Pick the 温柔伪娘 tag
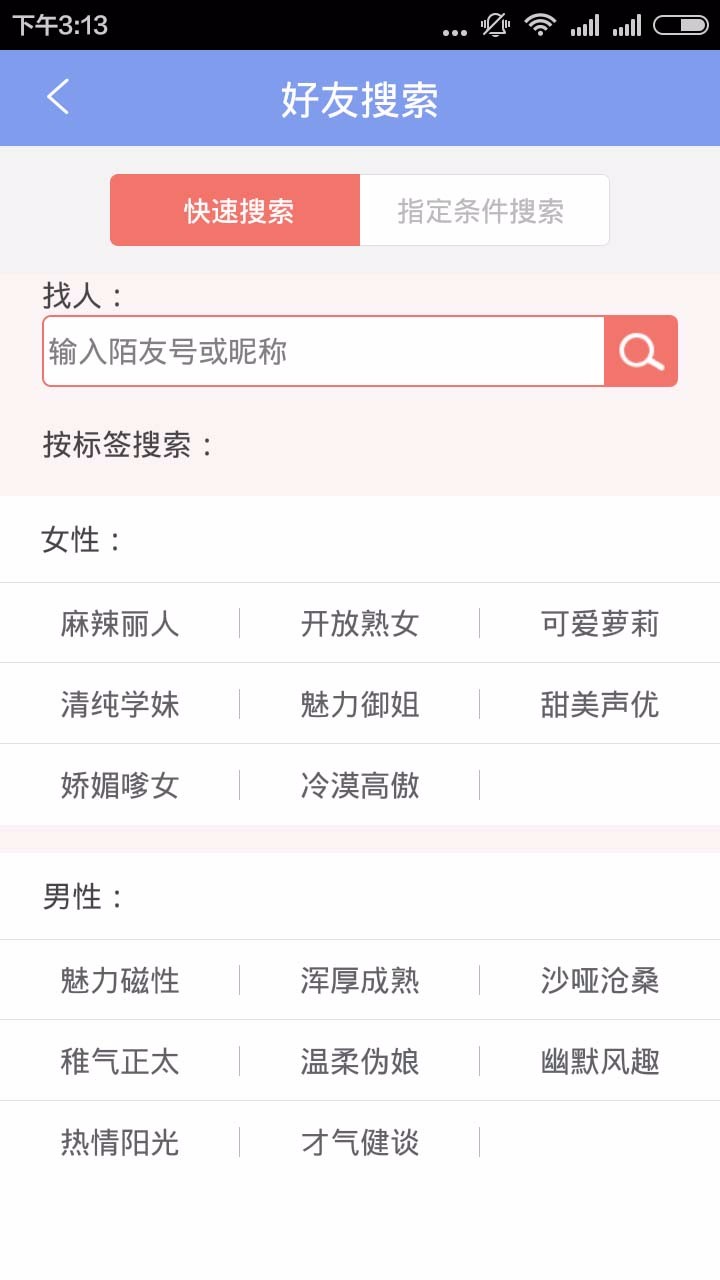Screen dimensions: 720x1280 pyautogui.click(x=360, y=1061)
